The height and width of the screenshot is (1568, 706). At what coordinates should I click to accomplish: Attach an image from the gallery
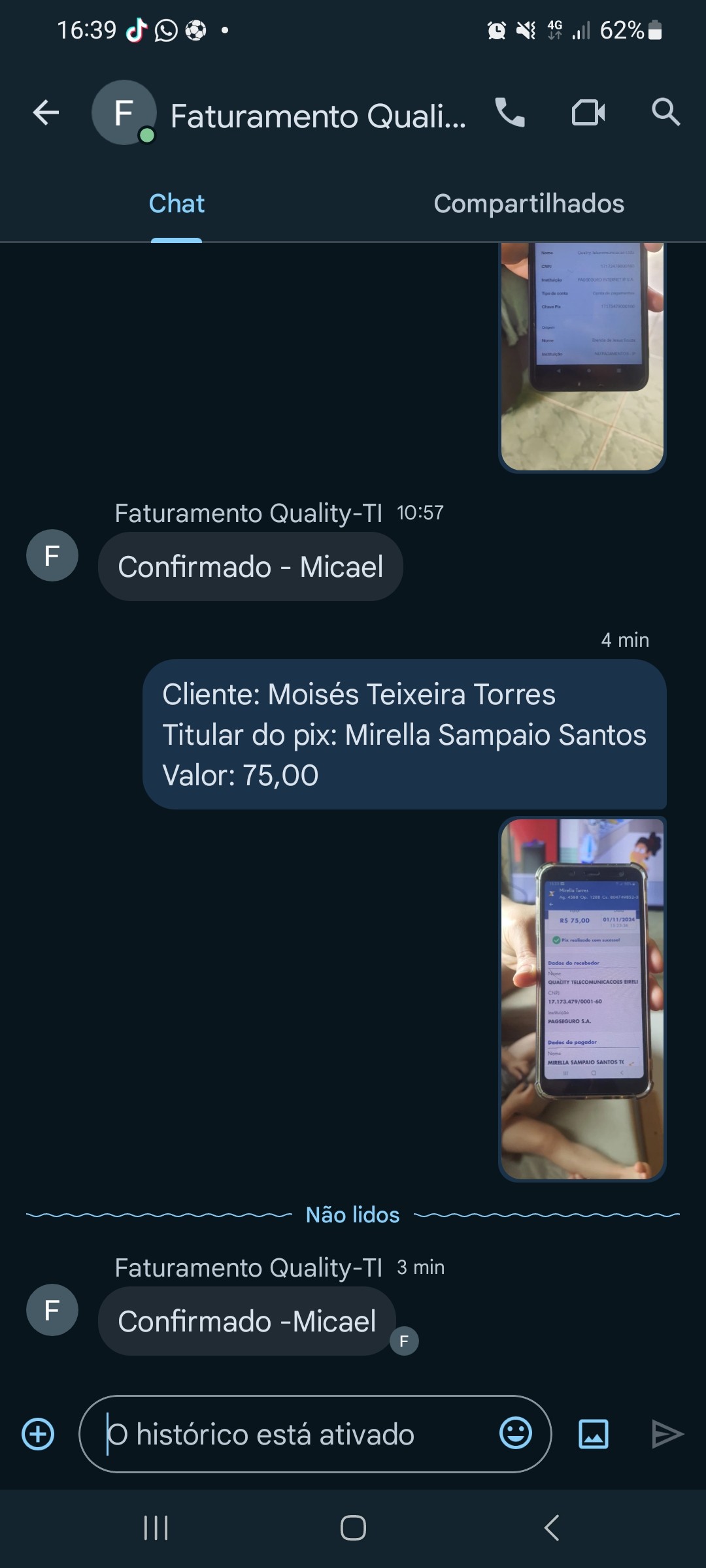pyautogui.click(x=594, y=1434)
